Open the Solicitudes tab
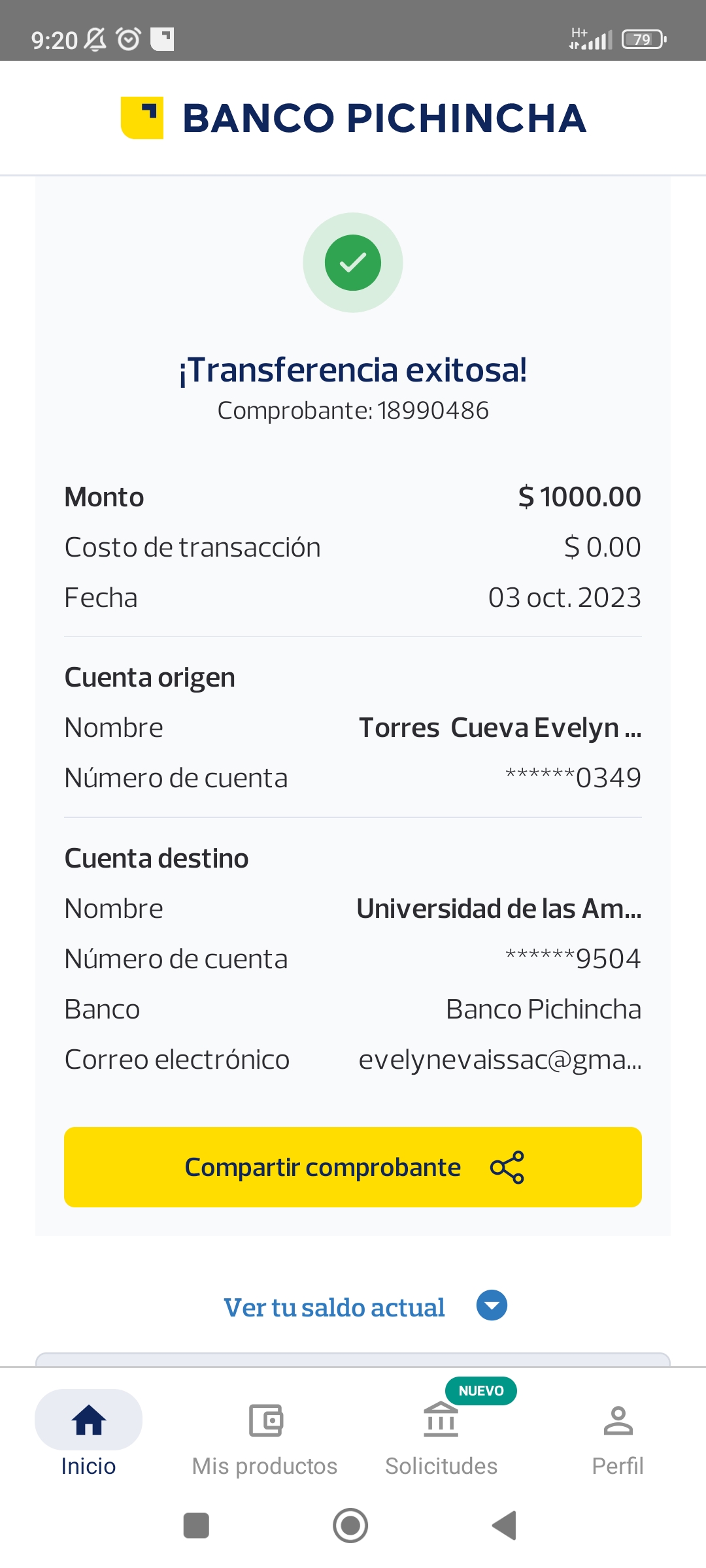This screenshot has width=706, height=1568. point(441,1435)
